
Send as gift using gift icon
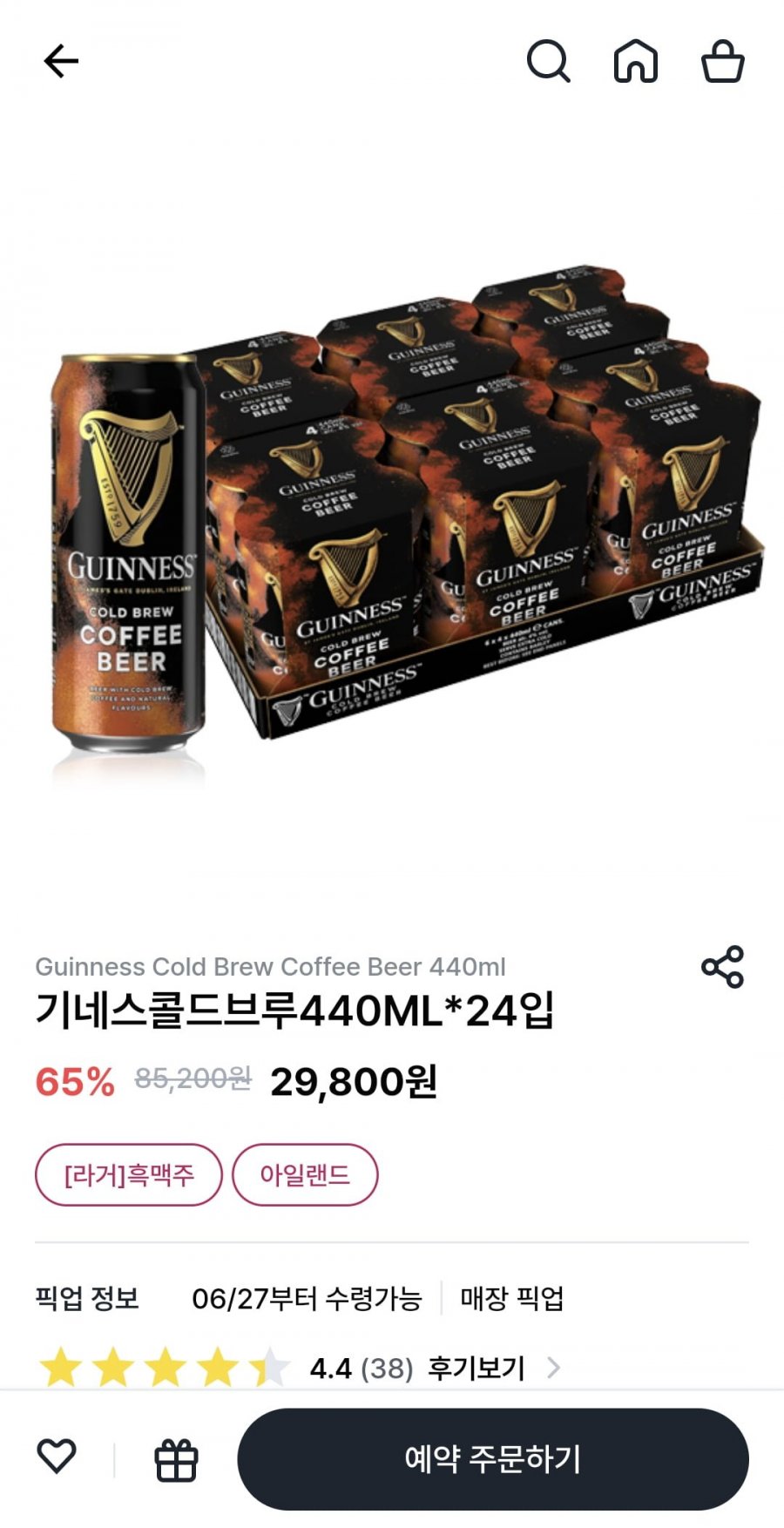click(176, 1459)
